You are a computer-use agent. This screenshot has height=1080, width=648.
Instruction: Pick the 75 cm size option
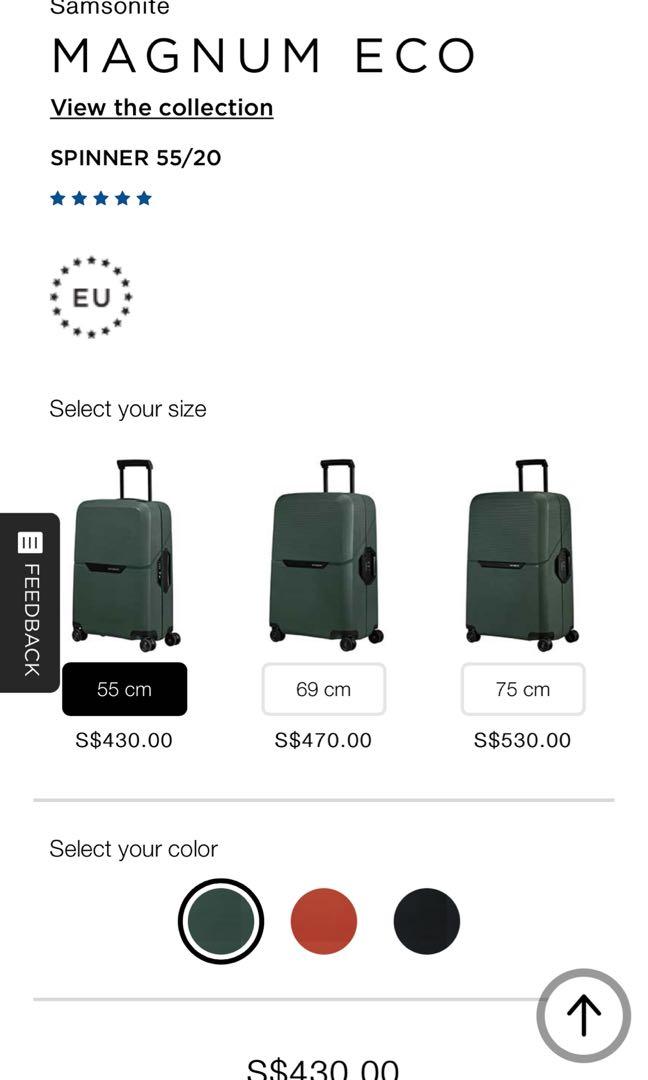tap(523, 689)
